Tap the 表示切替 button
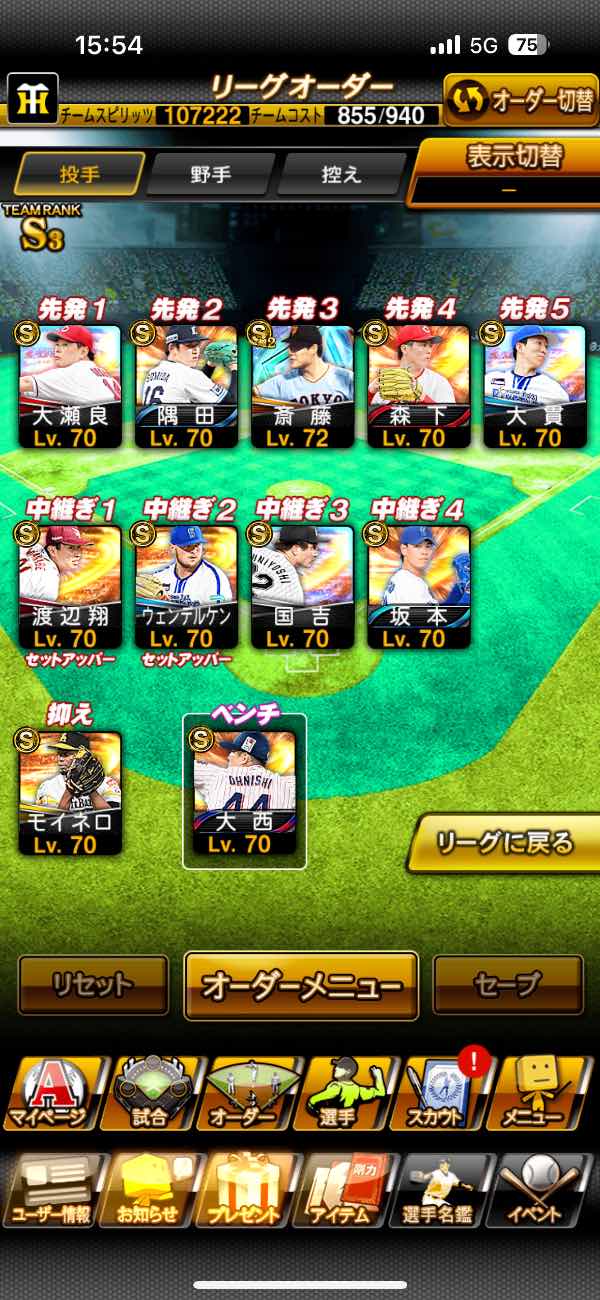Screen dimensions: 600x1300 (x=510, y=170)
